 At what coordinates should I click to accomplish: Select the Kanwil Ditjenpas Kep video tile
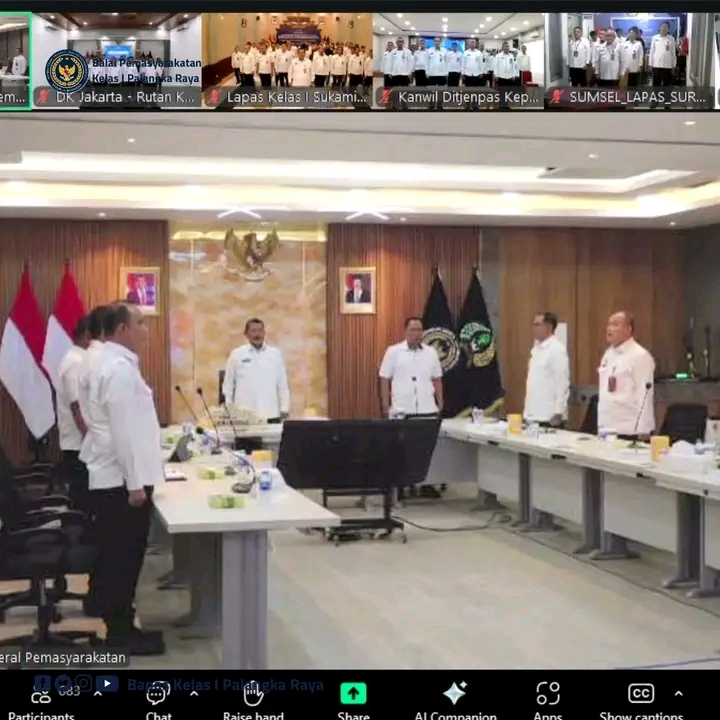458,60
